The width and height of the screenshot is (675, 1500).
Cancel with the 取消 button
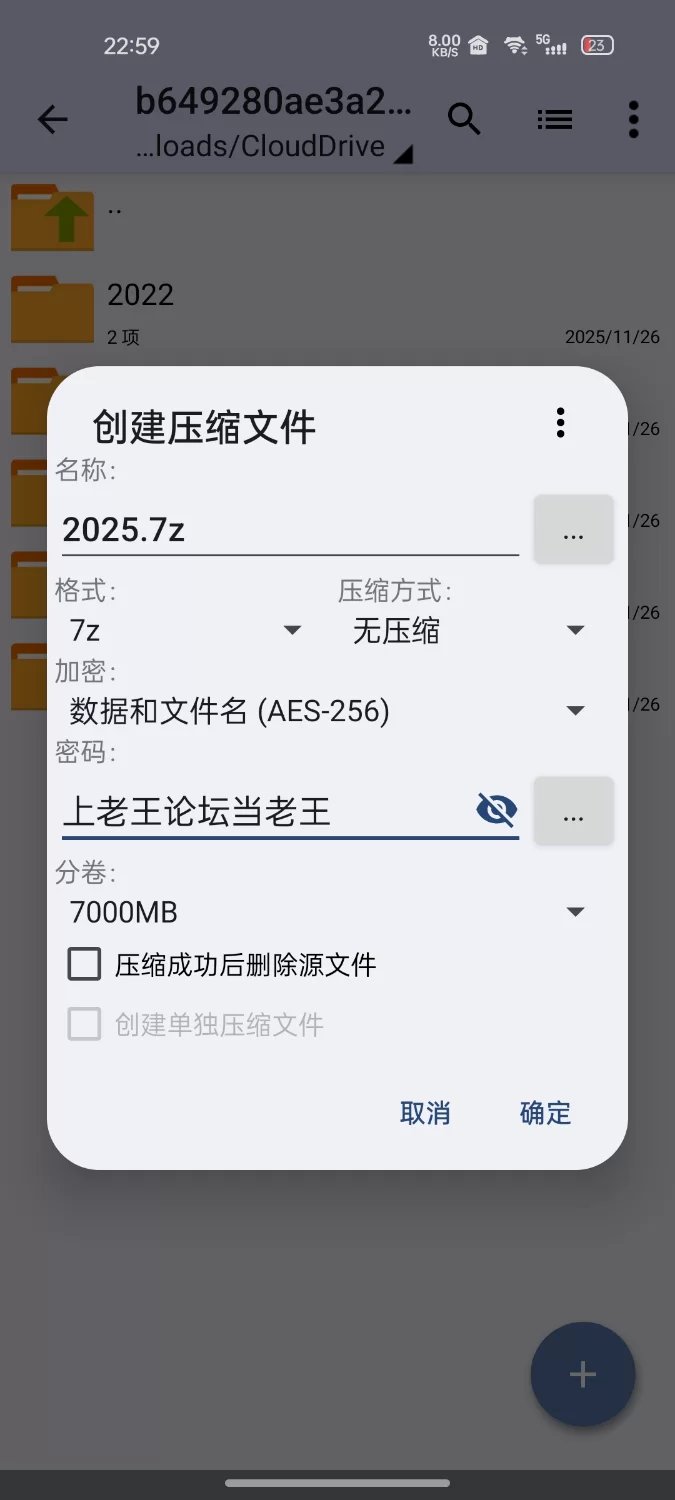pyautogui.click(x=425, y=1113)
